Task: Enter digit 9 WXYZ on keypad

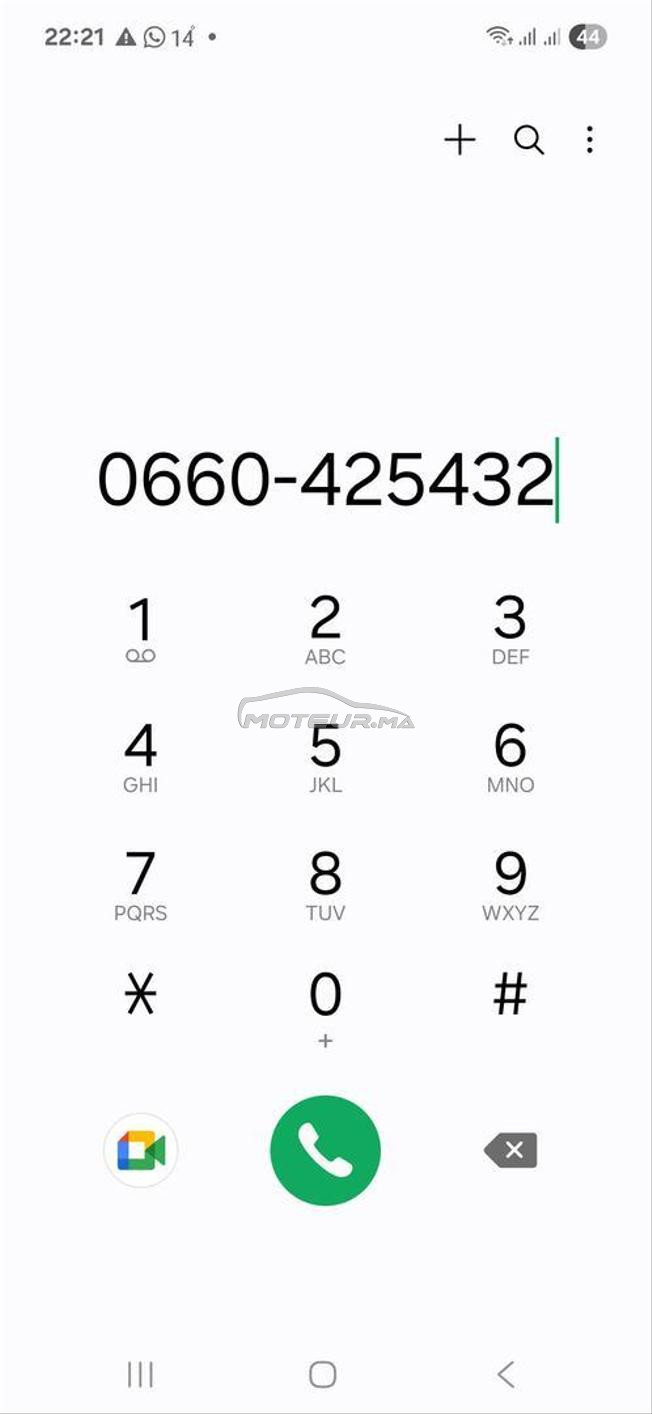Action: 510,885
